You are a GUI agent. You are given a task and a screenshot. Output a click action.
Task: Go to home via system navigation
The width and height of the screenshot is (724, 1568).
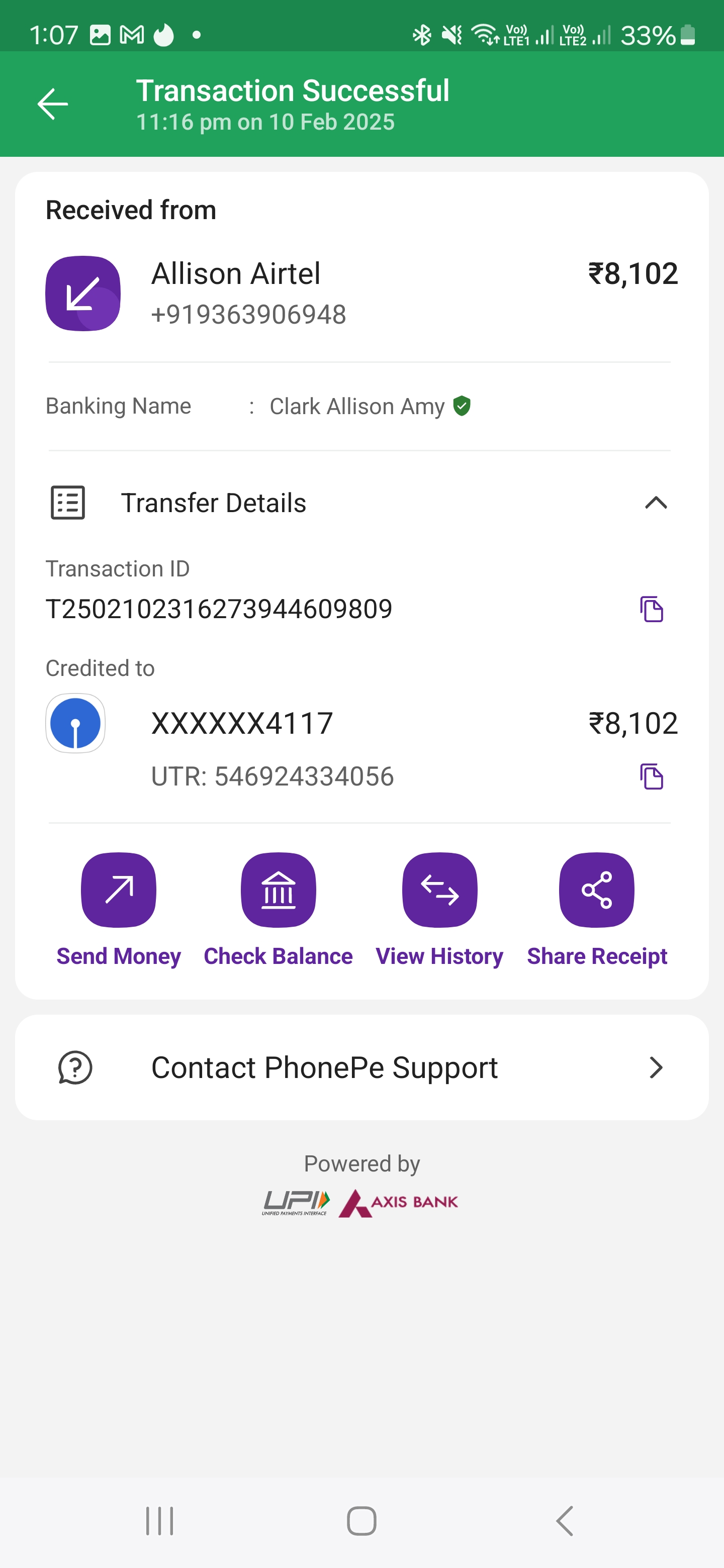(x=361, y=1521)
